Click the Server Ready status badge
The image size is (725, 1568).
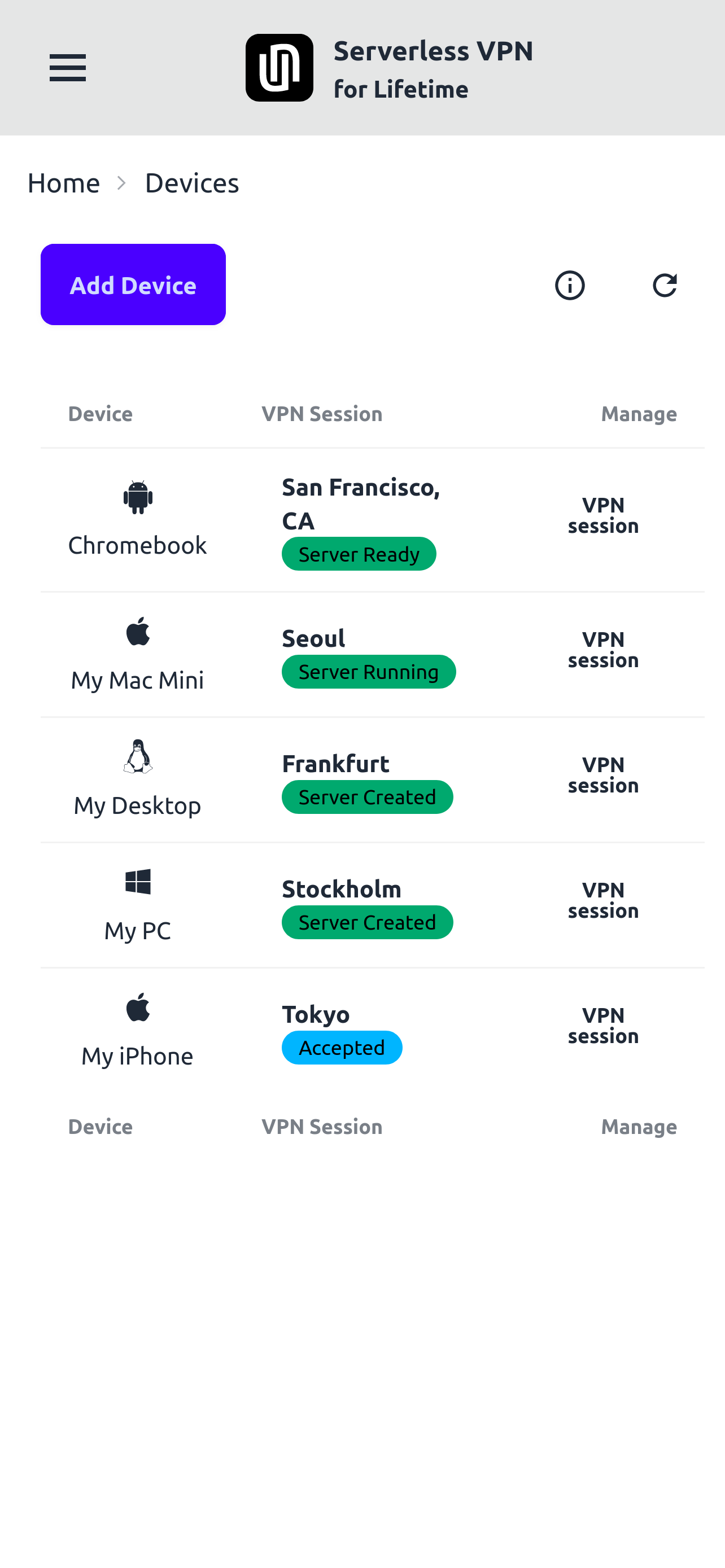pos(359,553)
